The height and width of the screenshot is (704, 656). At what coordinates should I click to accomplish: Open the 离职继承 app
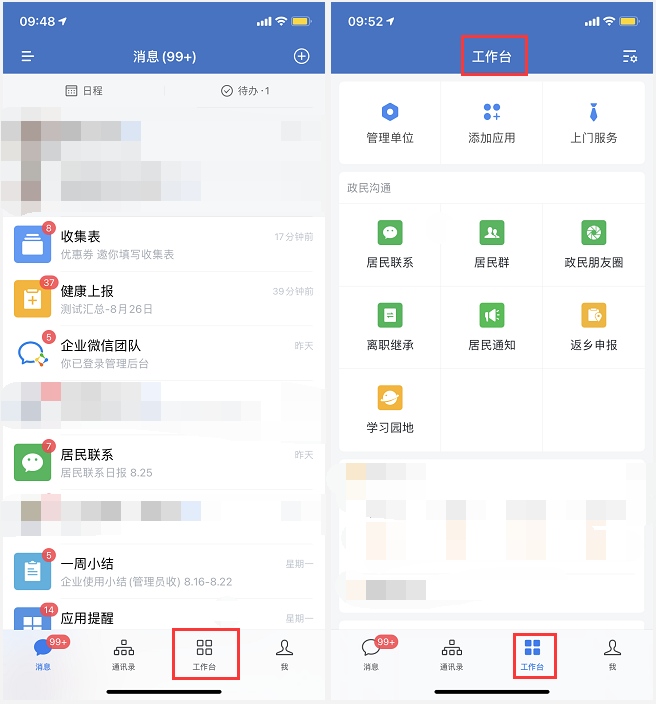pyautogui.click(x=390, y=327)
